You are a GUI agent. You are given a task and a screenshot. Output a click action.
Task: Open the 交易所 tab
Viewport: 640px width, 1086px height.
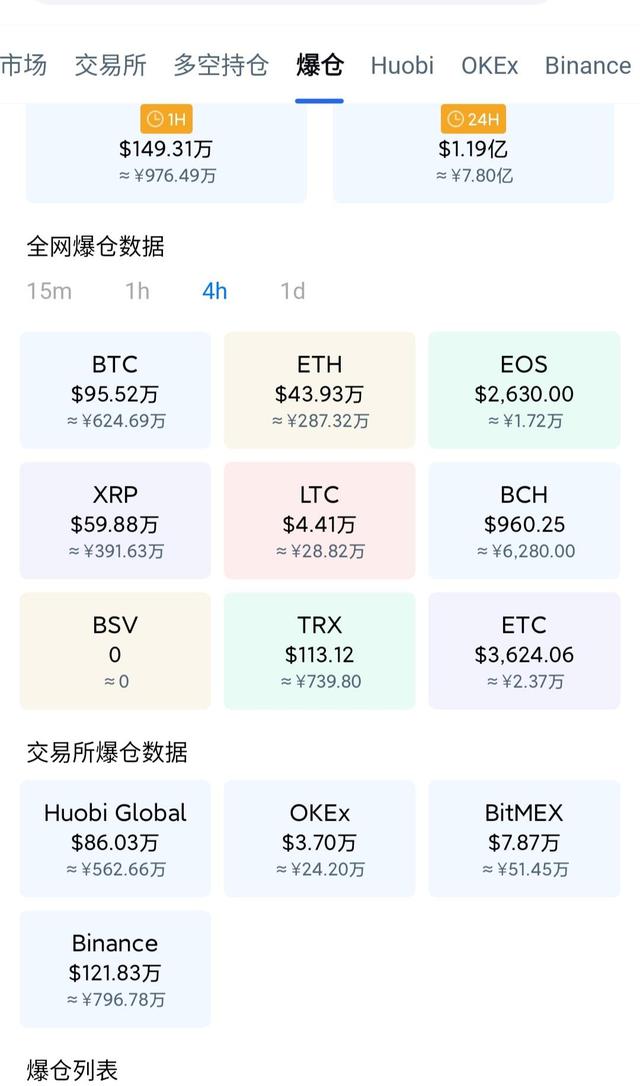point(110,66)
